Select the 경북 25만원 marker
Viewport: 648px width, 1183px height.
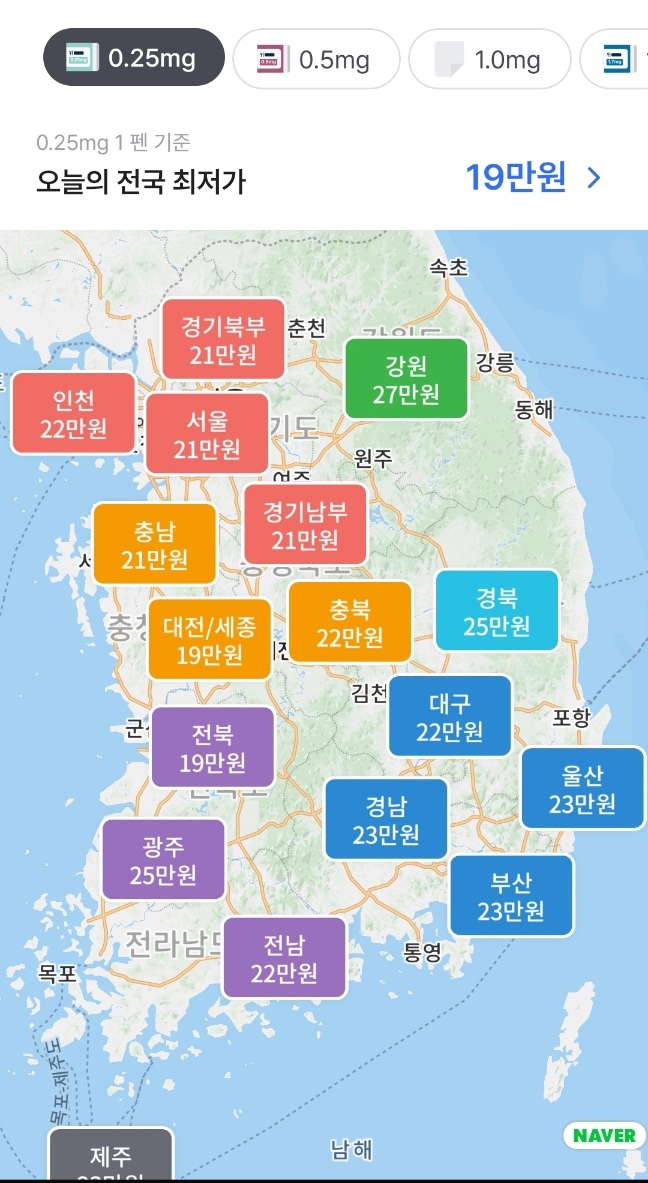point(497,611)
